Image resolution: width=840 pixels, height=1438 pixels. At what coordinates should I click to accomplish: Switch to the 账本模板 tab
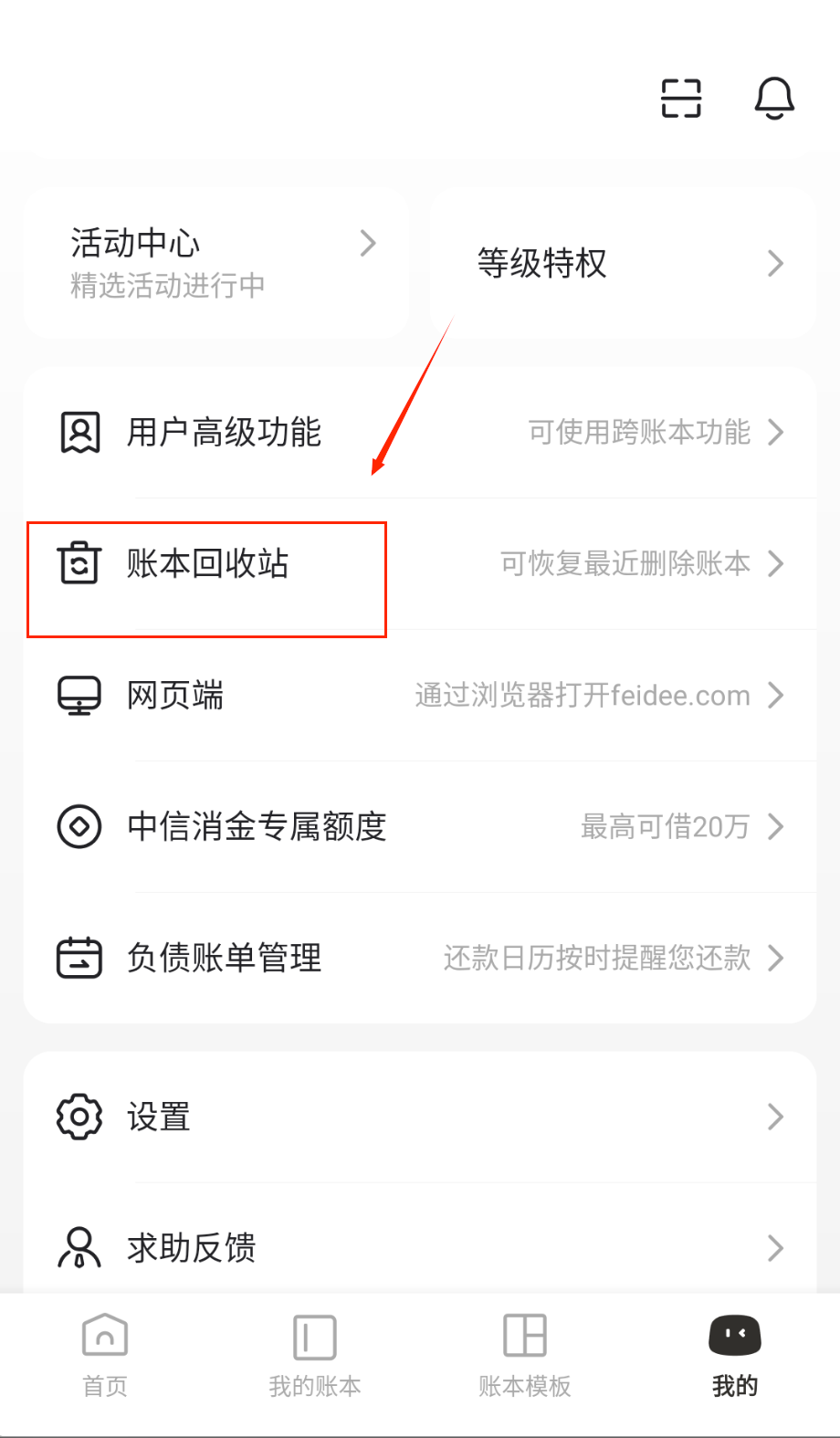point(525,1356)
